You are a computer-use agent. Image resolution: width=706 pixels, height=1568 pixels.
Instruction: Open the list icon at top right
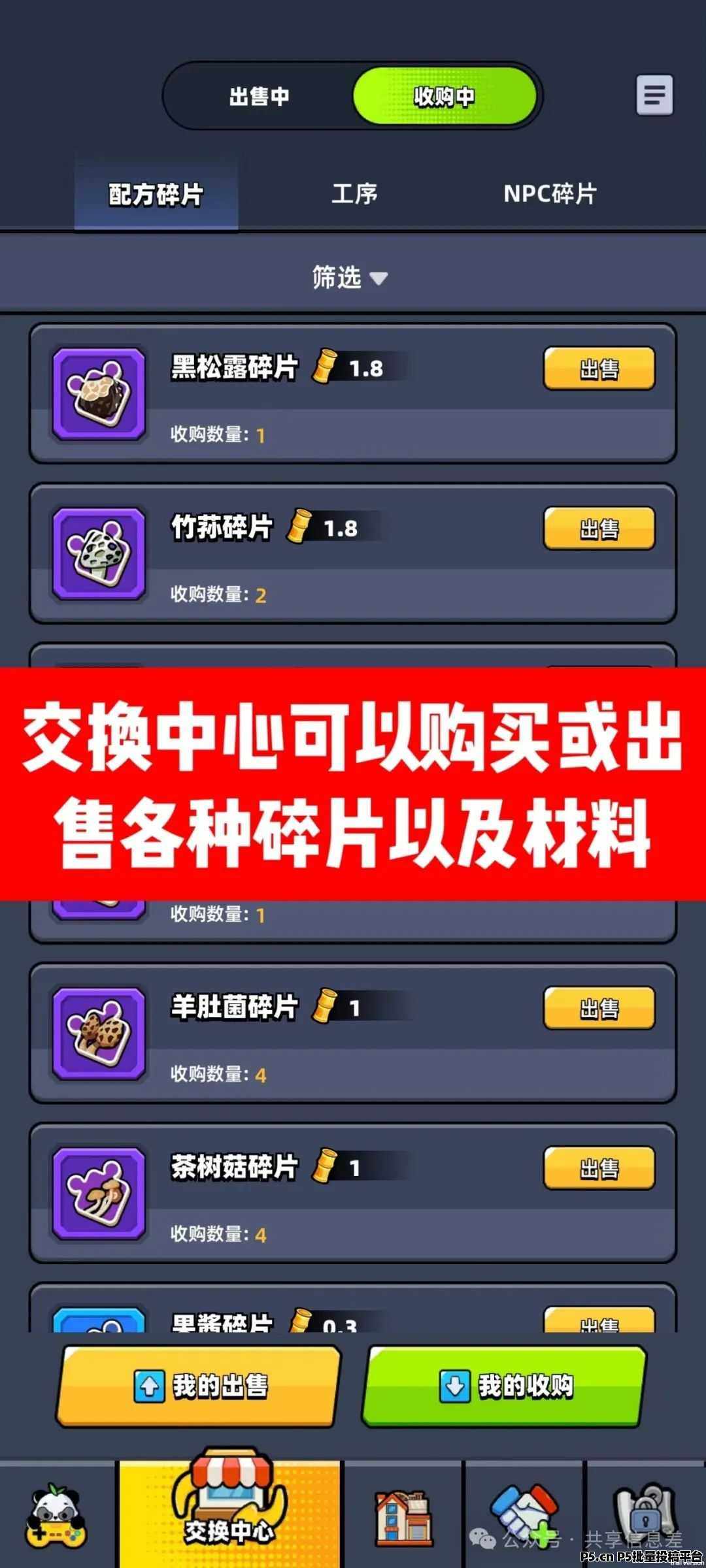(x=654, y=95)
